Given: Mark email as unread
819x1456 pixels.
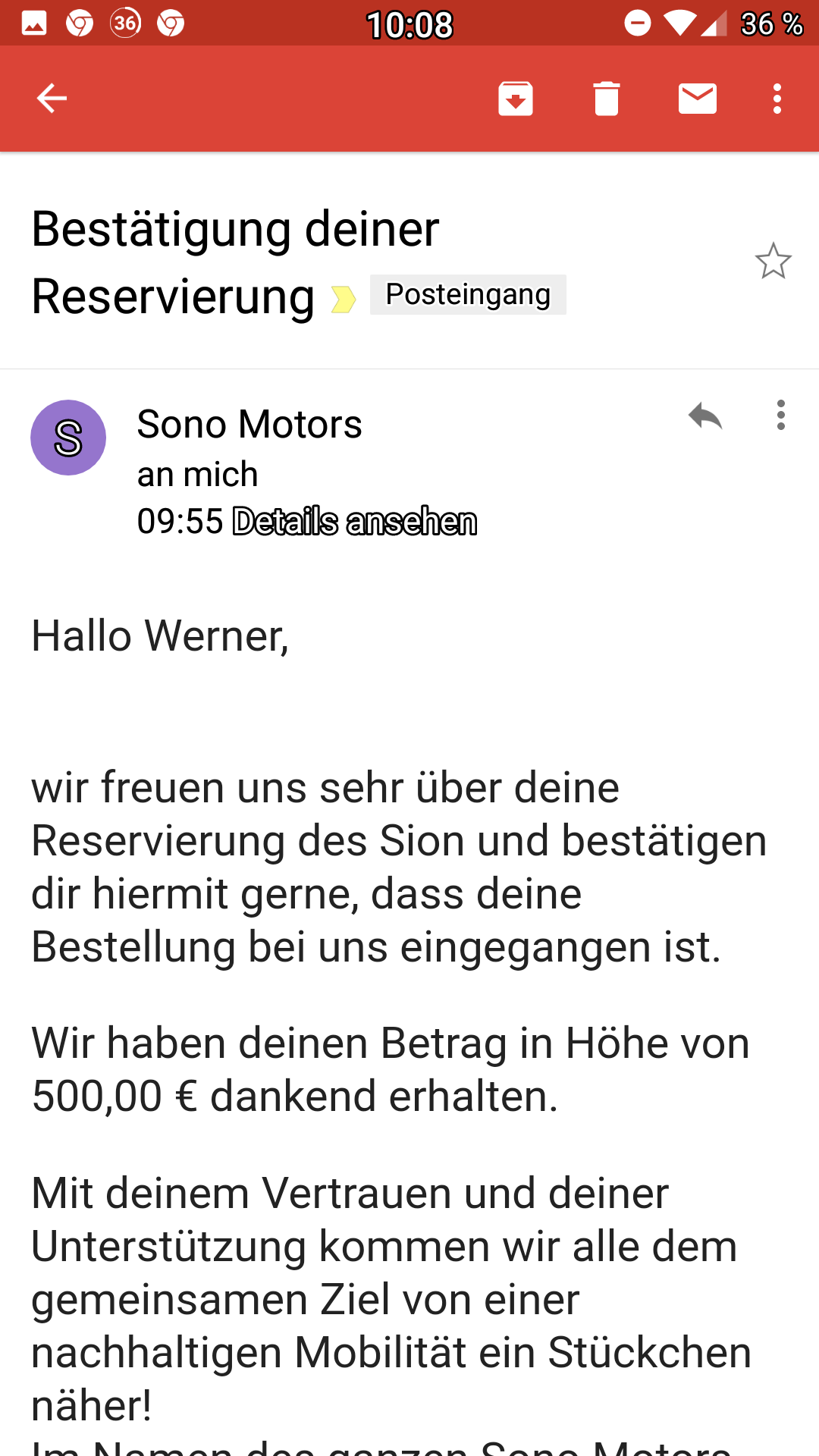Looking at the screenshot, I should pyautogui.click(x=698, y=99).
